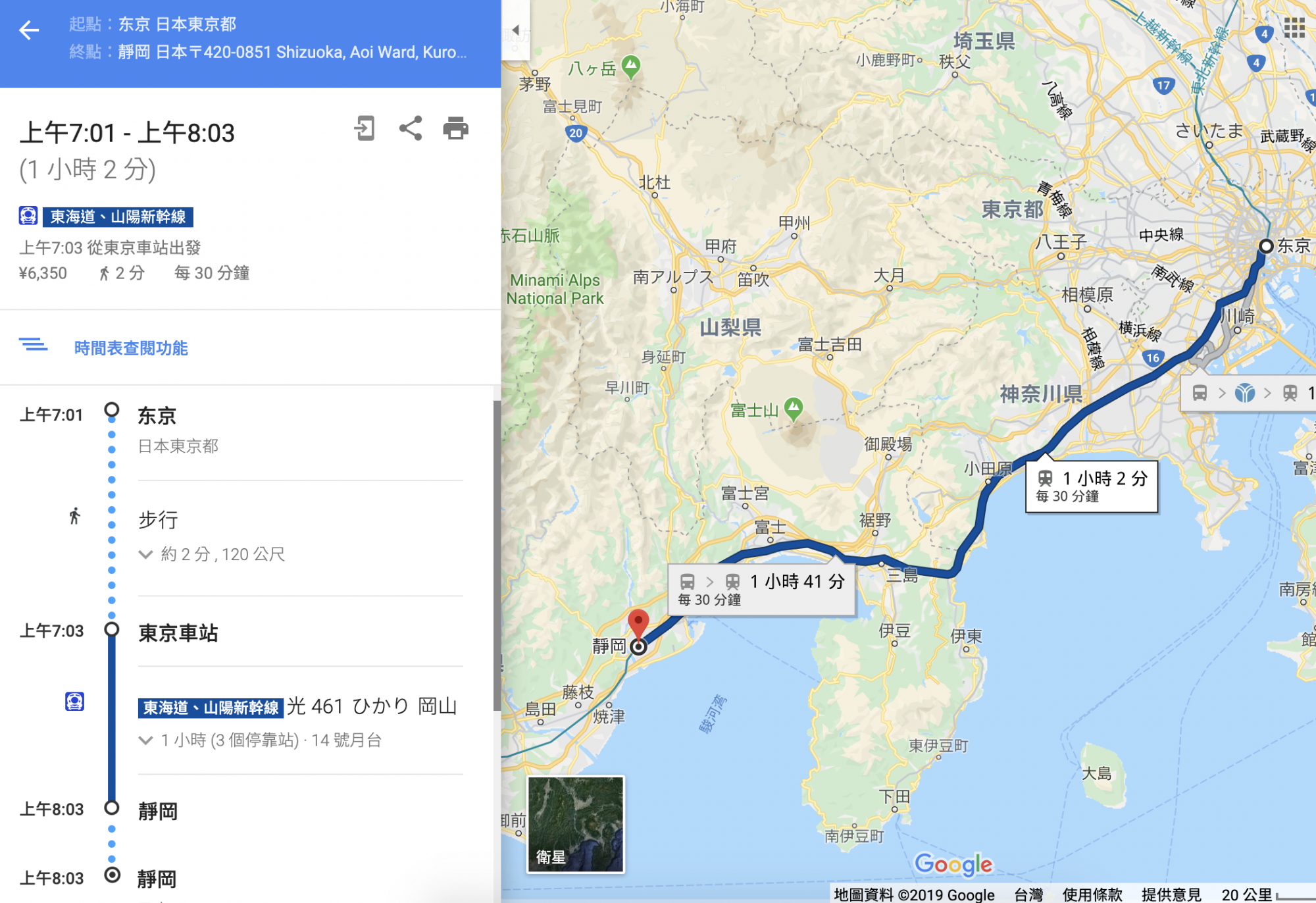Select the alternate 1 小時 41 分 route
Screen dimensions: 1316x903
[761, 589]
